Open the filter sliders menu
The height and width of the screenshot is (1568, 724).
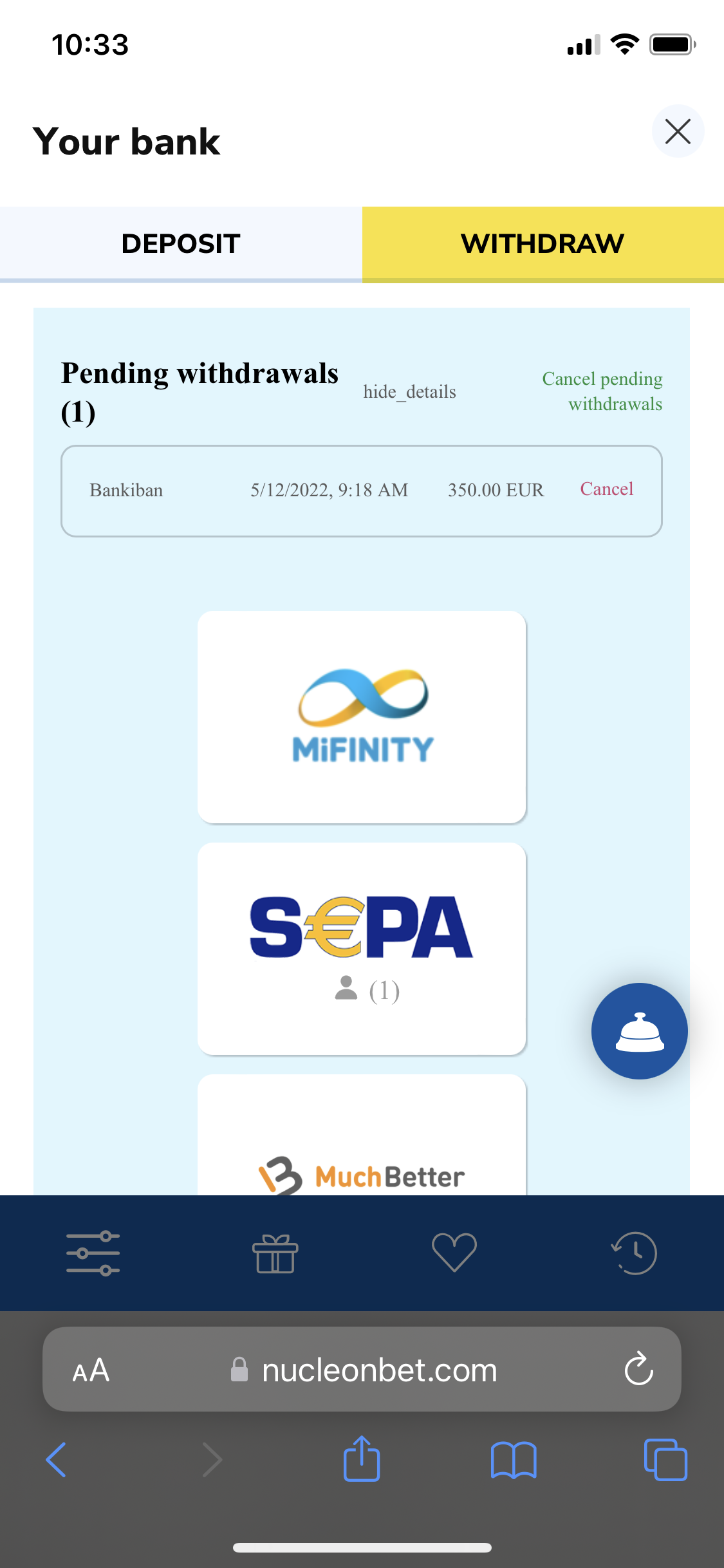pyautogui.click(x=93, y=1253)
